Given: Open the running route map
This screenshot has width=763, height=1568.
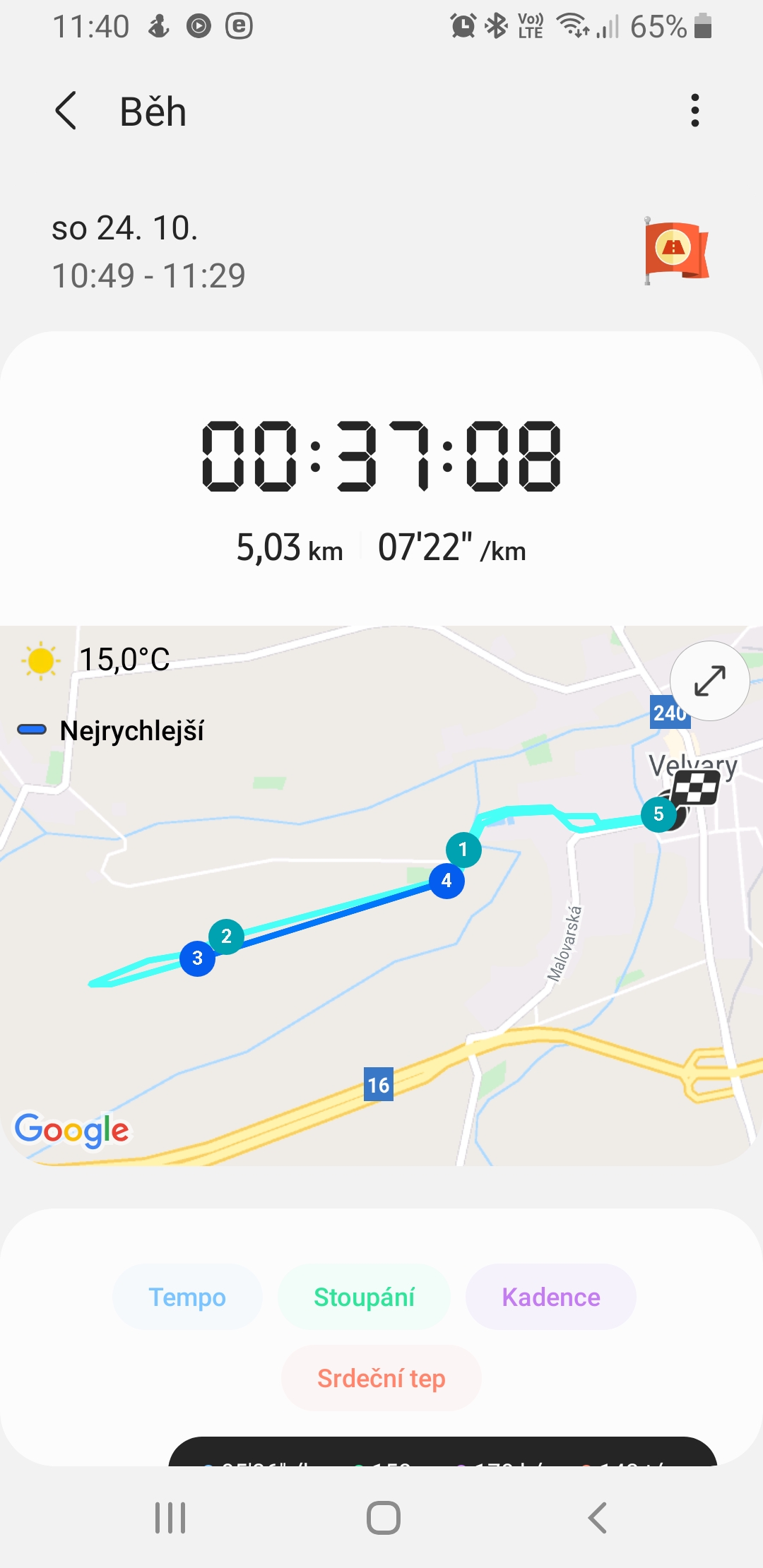Looking at the screenshot, I should [381, 896].
